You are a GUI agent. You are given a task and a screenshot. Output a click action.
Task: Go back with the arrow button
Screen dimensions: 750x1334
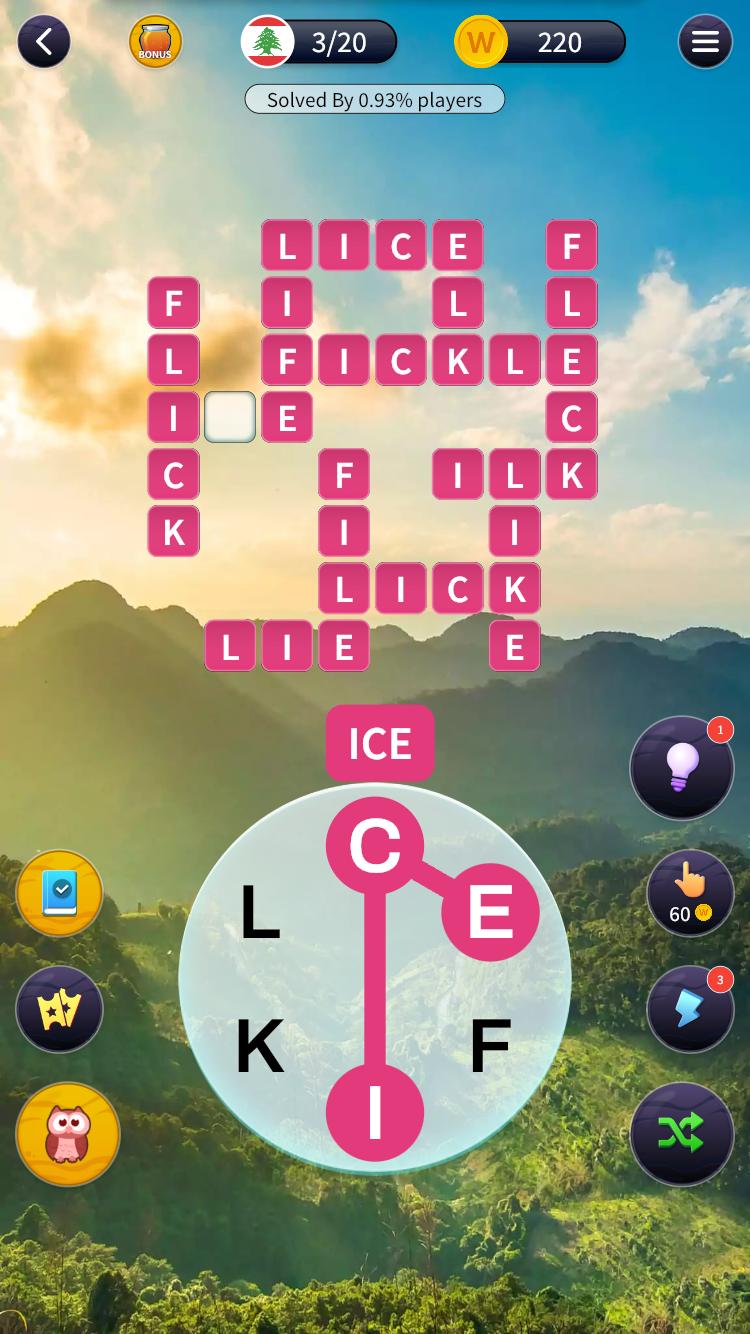(44, 42)
